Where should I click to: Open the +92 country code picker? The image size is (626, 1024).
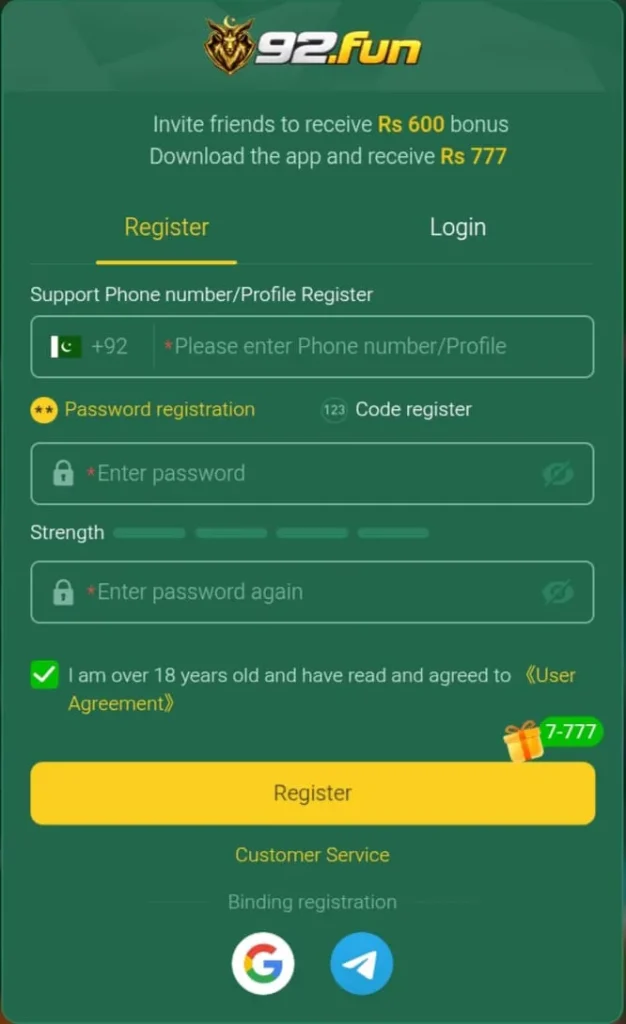tap(91, 347)
